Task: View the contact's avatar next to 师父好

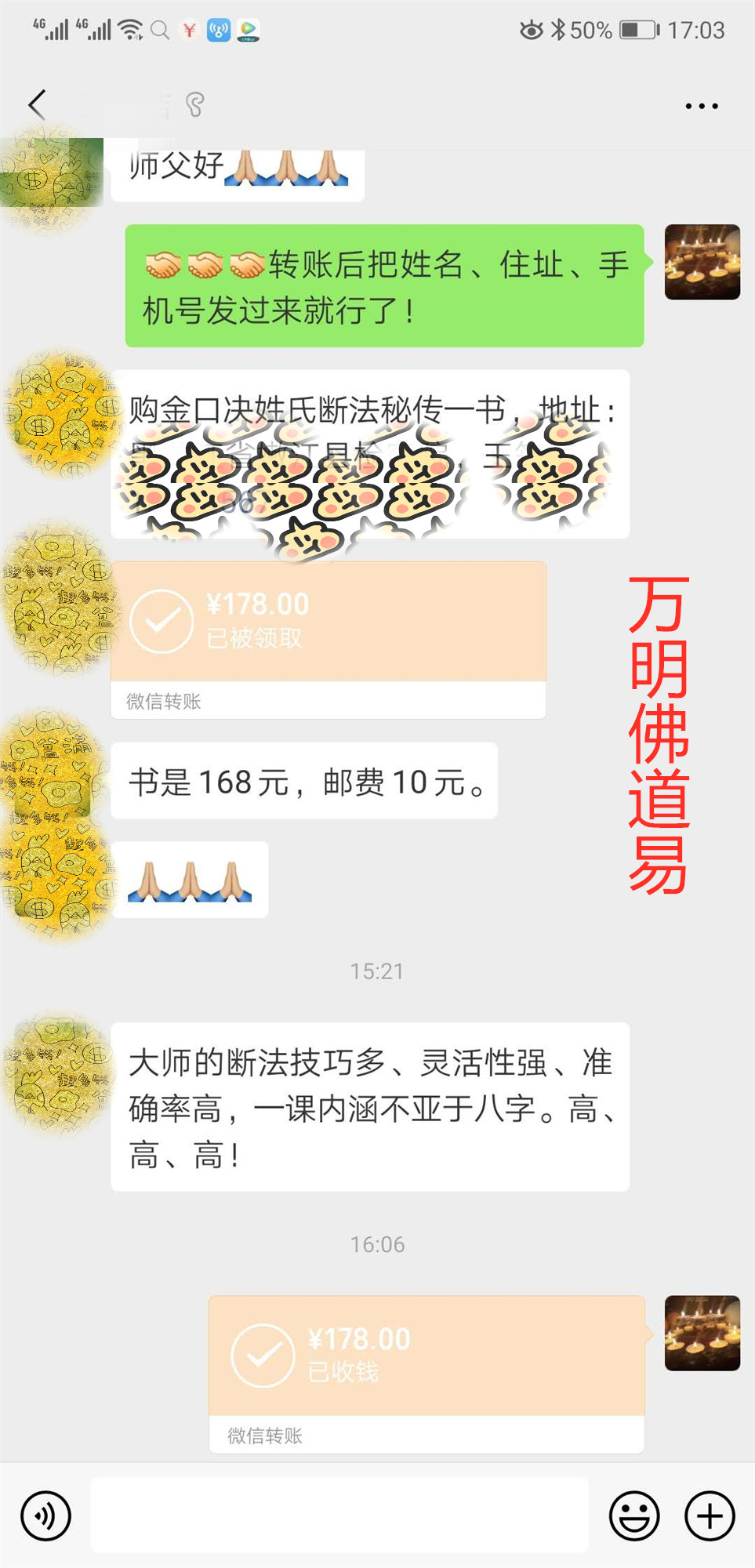Action: (x=52, y=172)
